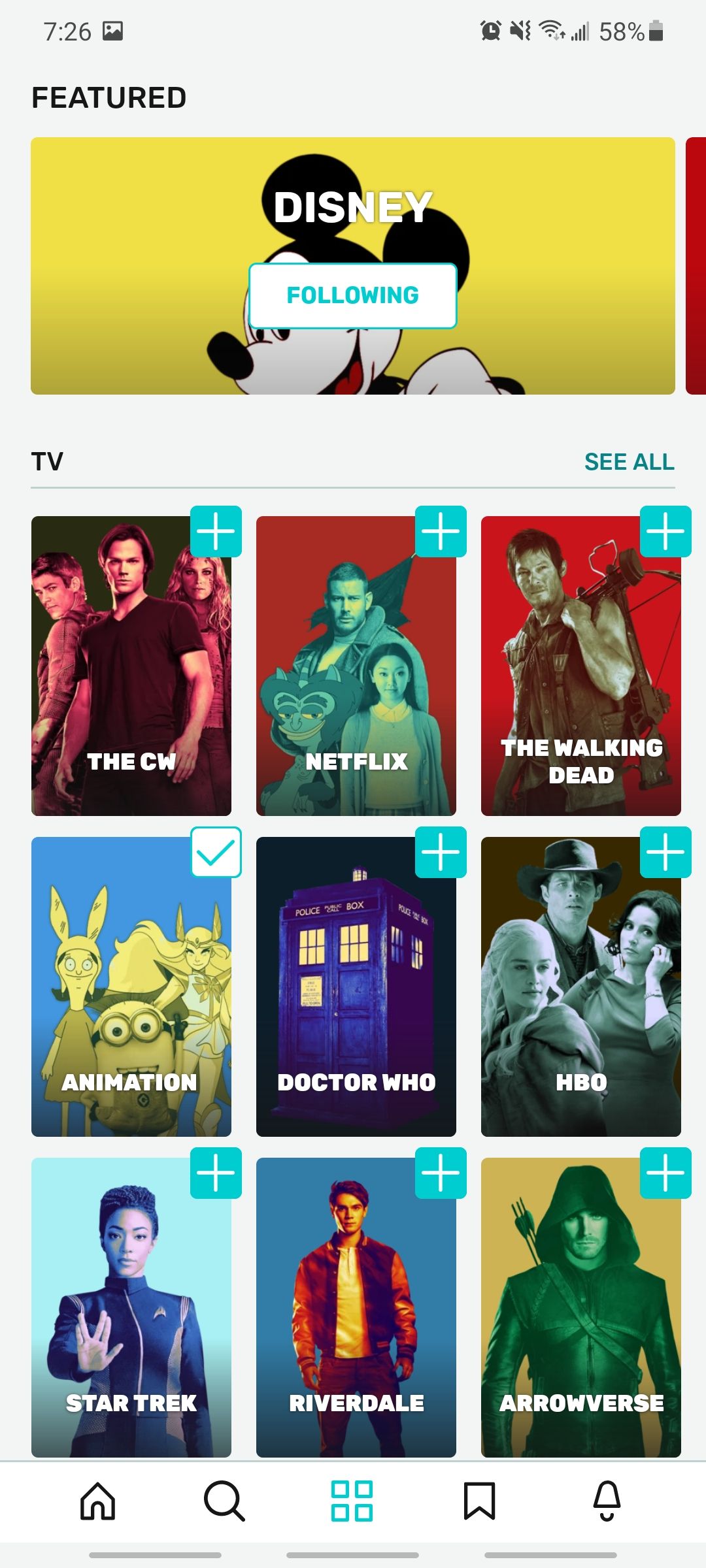Screen dimensions: 706x1568
Task: Open the Search screen
Action: (x=223, y=1502)
